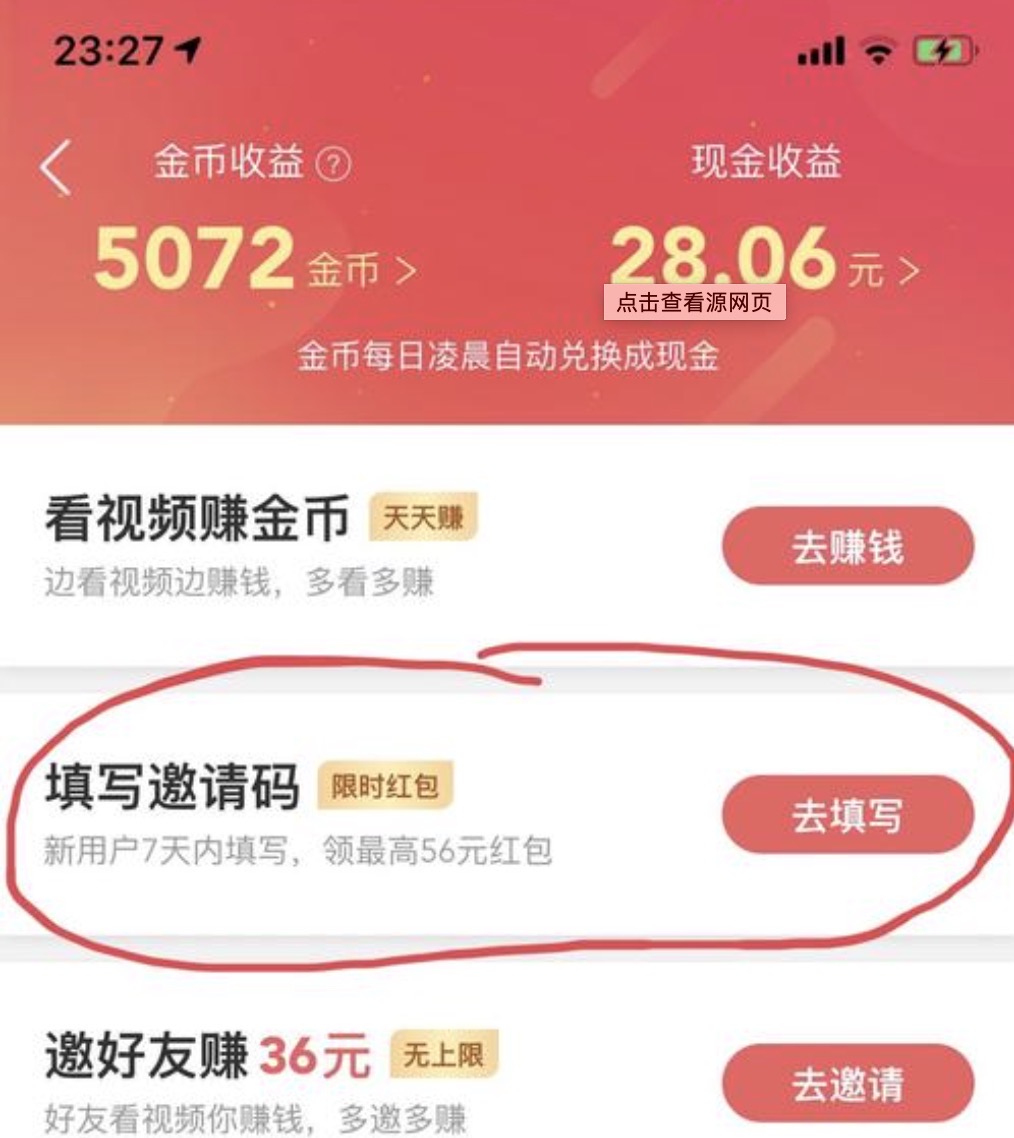Image resolution: width=1014 pixels, height=1138 pixels.
Task: Tap the 去赚钱 button
Action: [847, 546]
